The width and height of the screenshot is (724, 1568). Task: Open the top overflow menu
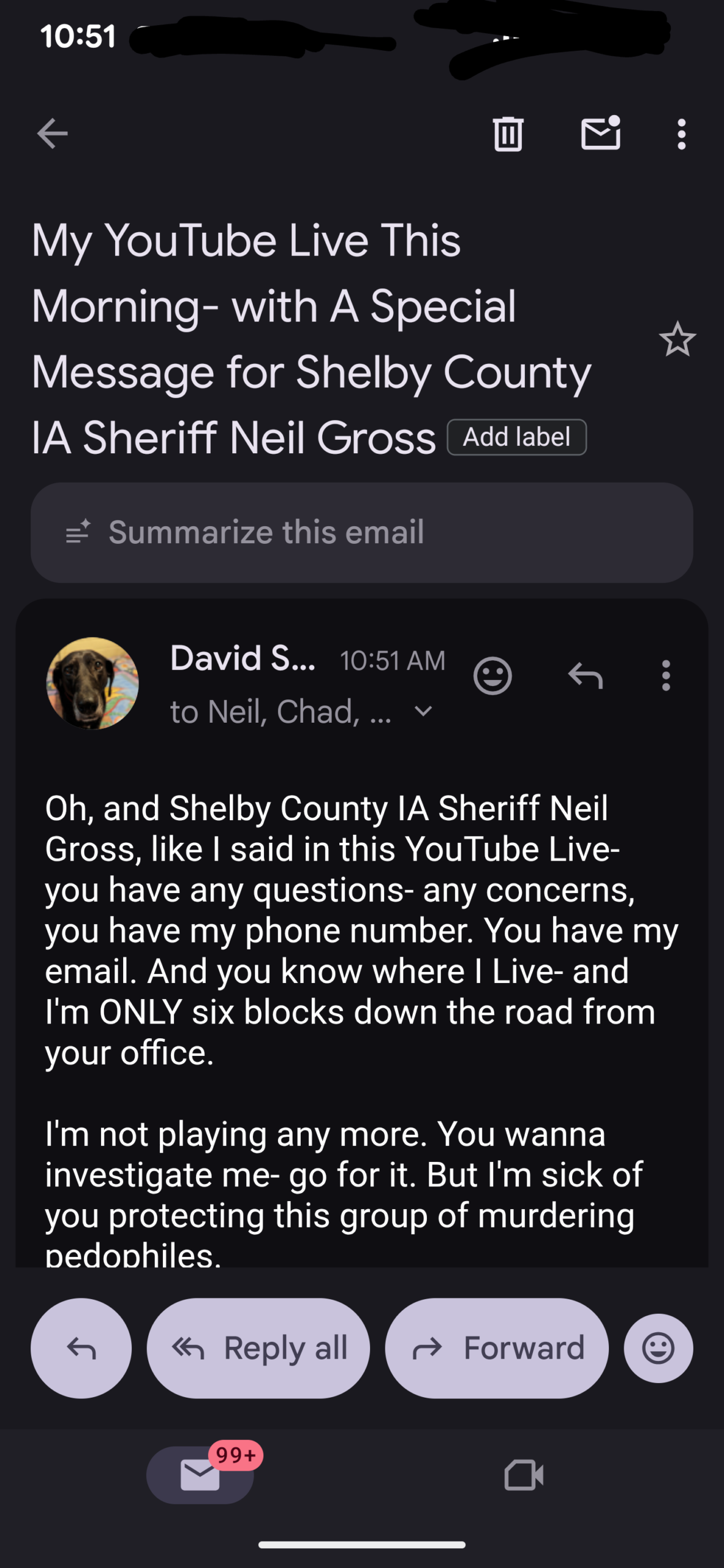tap(681, 134)
